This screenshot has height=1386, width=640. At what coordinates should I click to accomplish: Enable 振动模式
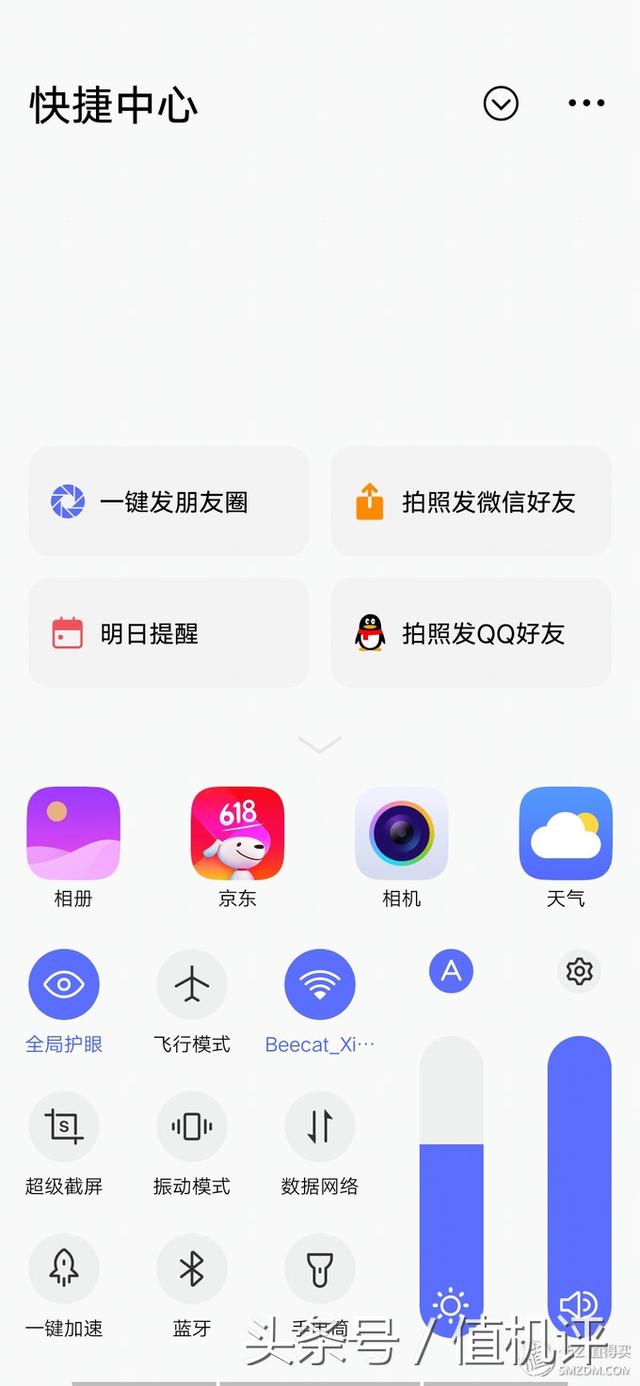click(192, 1127)
